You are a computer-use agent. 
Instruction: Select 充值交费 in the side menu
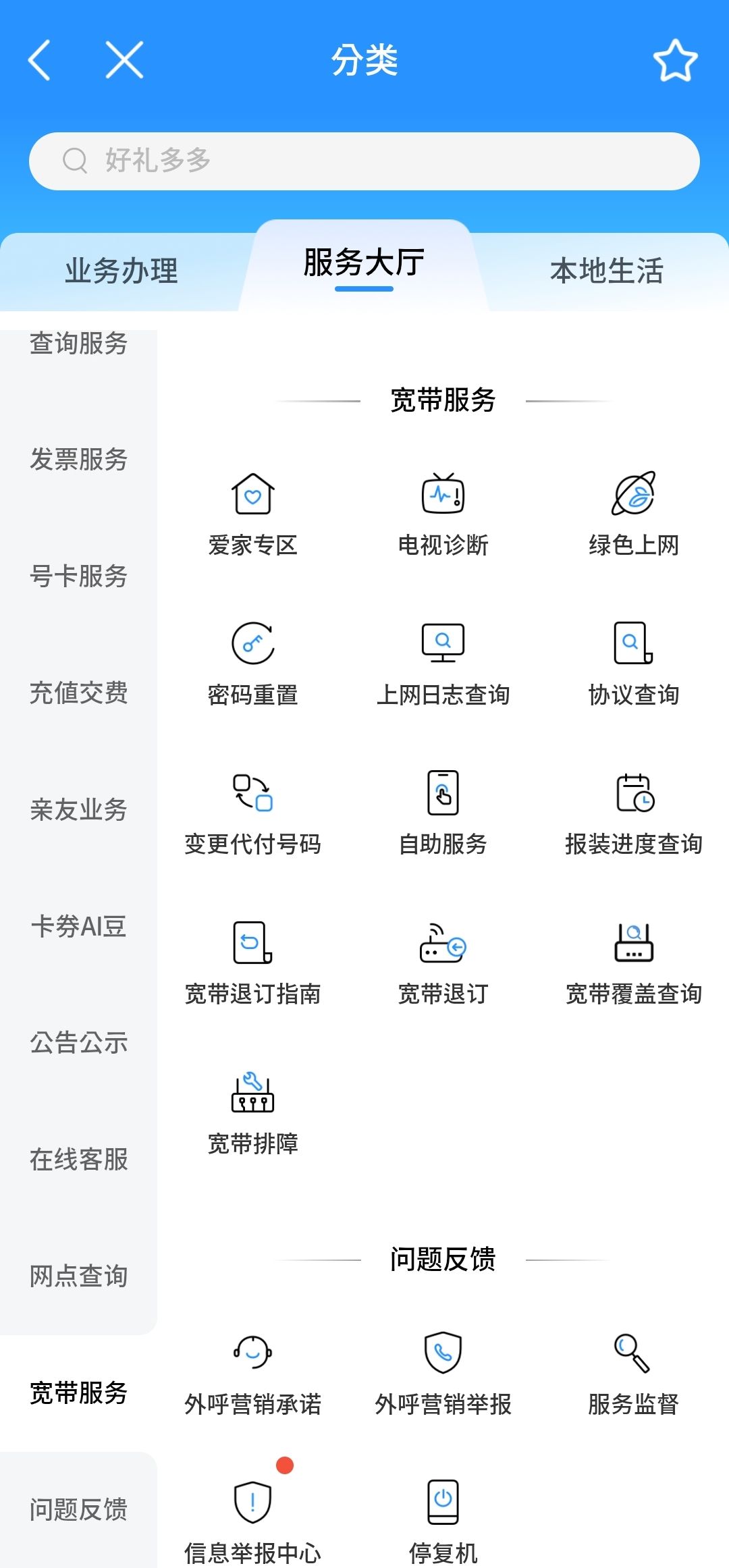click(x=78, y=693)
